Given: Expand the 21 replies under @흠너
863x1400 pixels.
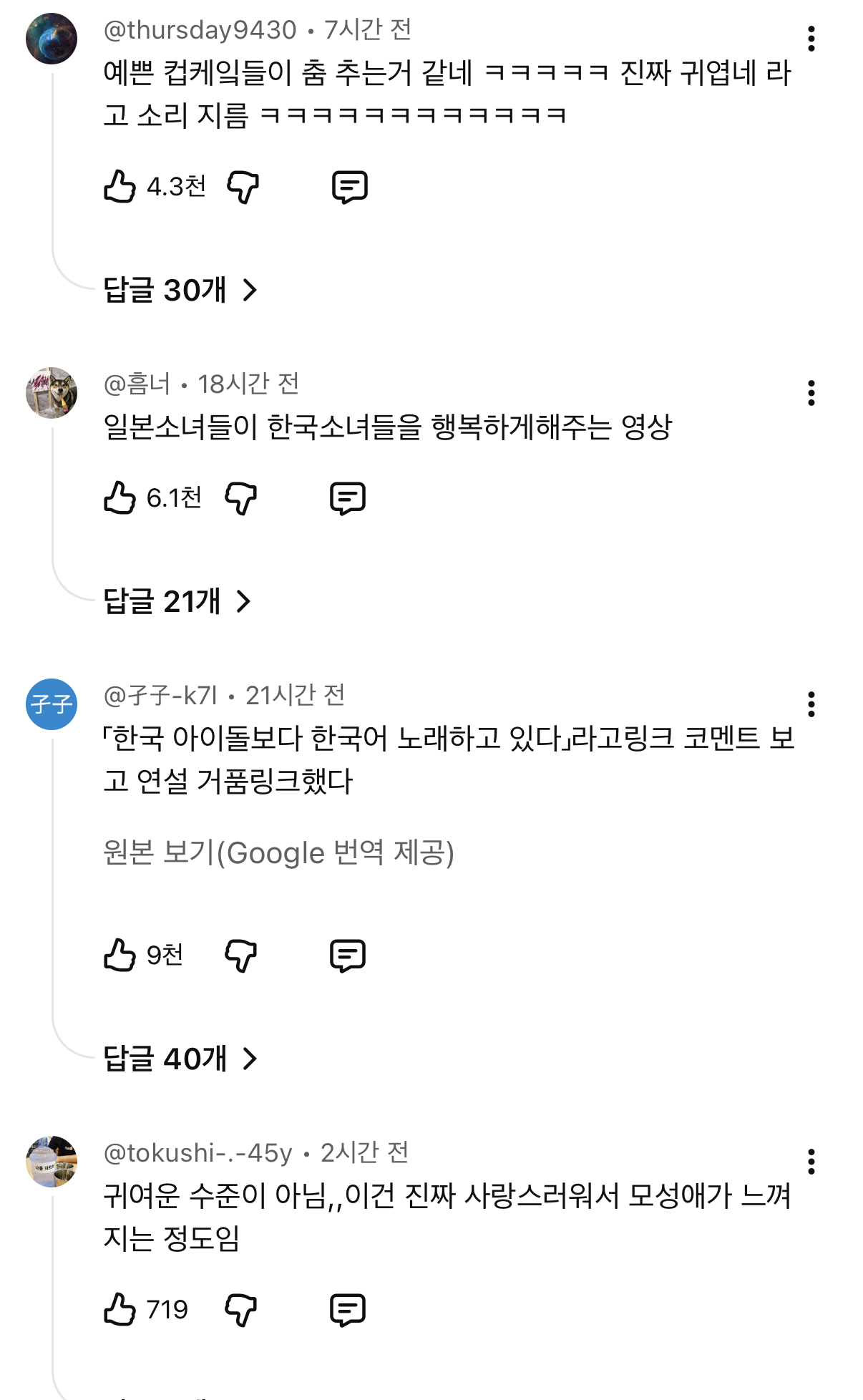Looking at the screenshot, I should click(x=179, y=602).
